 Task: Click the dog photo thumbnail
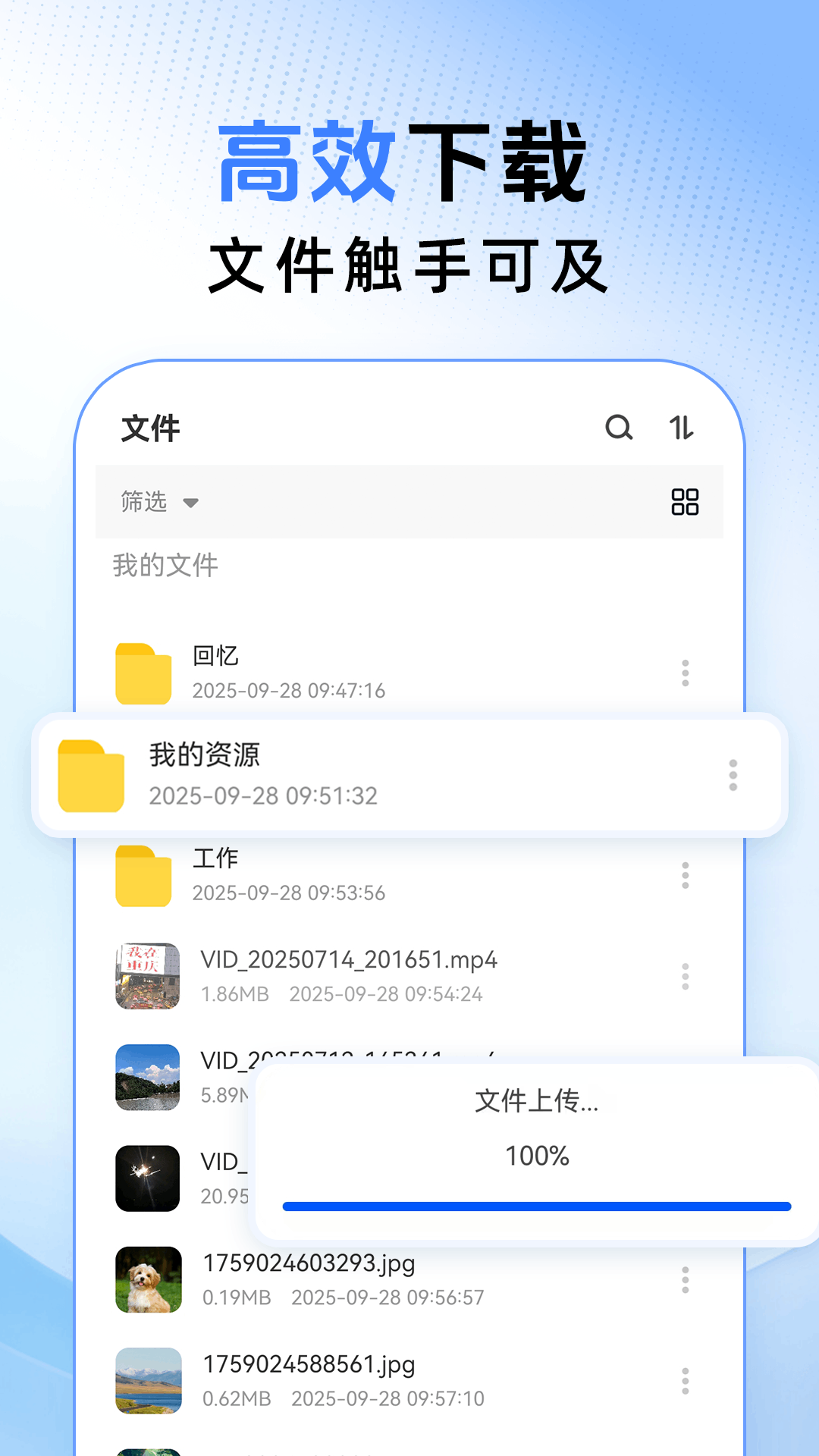click(x=146, y=1280)
